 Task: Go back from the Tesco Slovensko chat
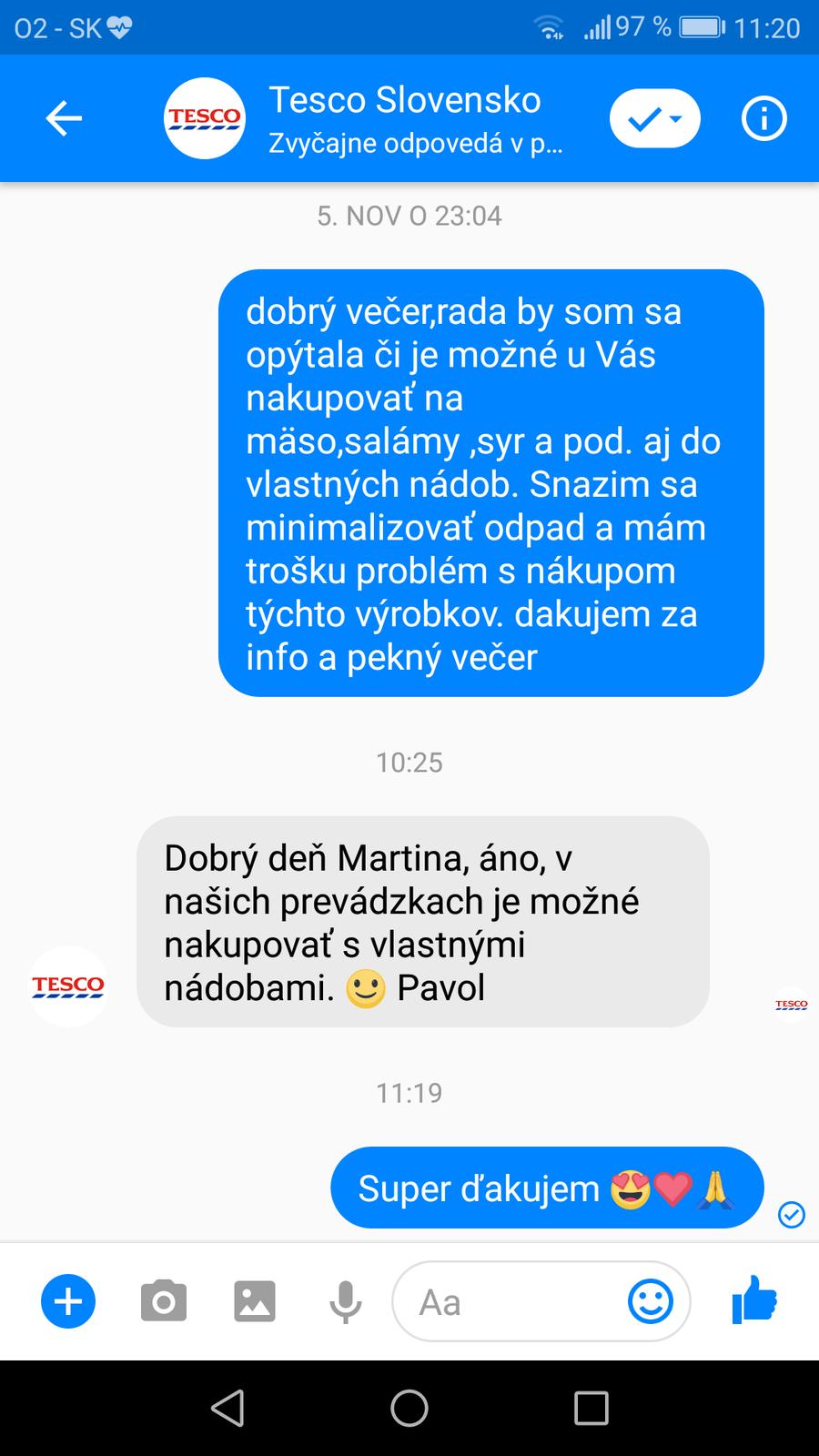[64, 118]
